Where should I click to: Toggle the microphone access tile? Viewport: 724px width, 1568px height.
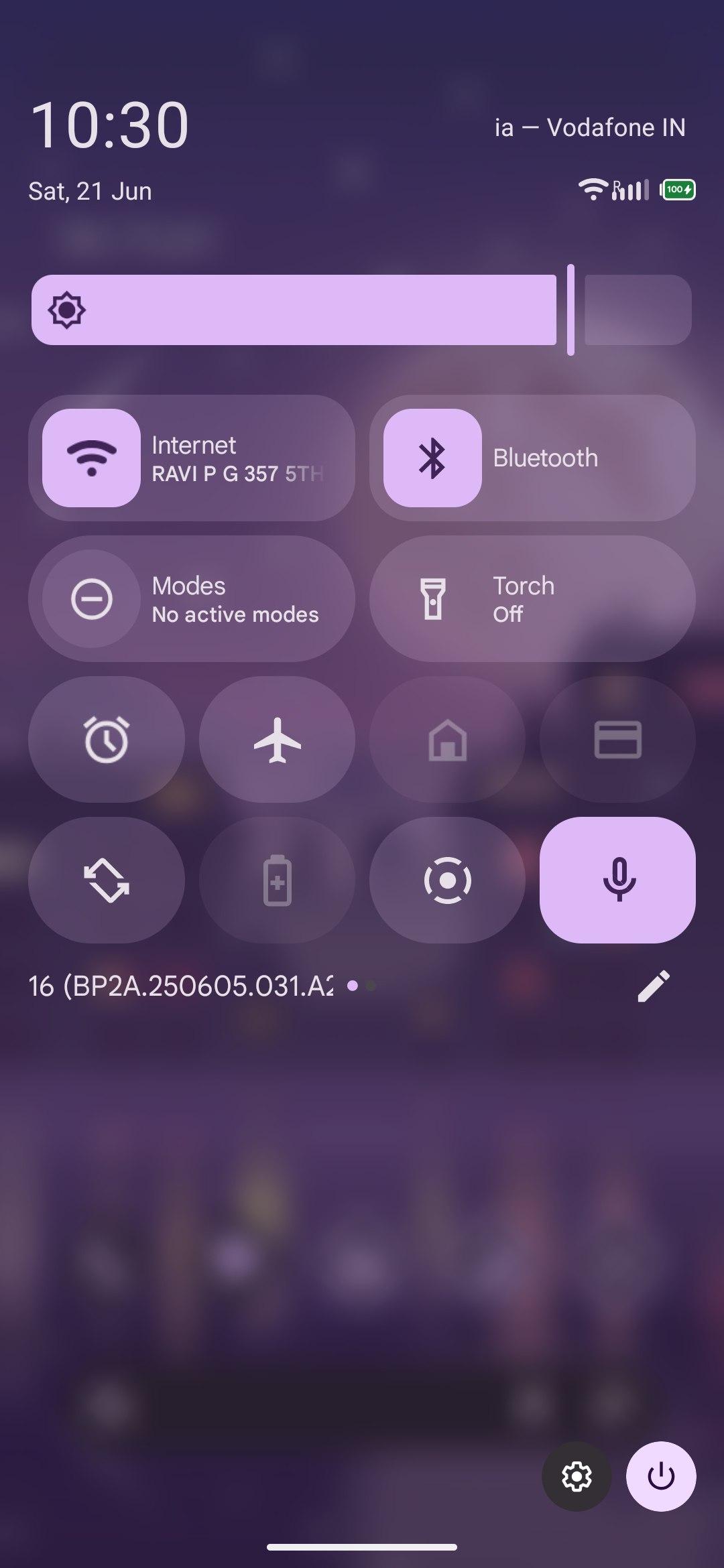(617, 880)
